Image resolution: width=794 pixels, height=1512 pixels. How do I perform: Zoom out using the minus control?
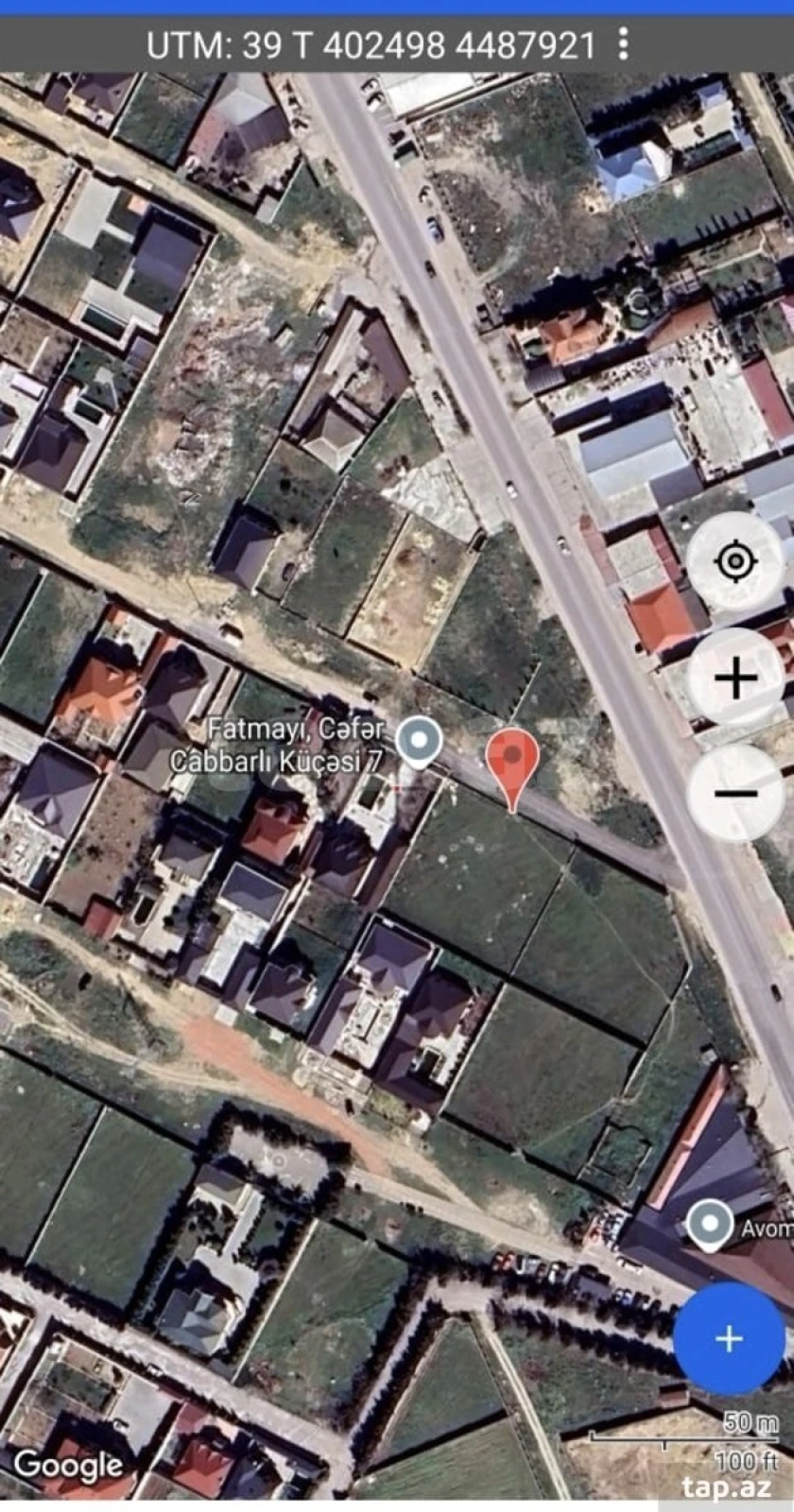point(736,794)
